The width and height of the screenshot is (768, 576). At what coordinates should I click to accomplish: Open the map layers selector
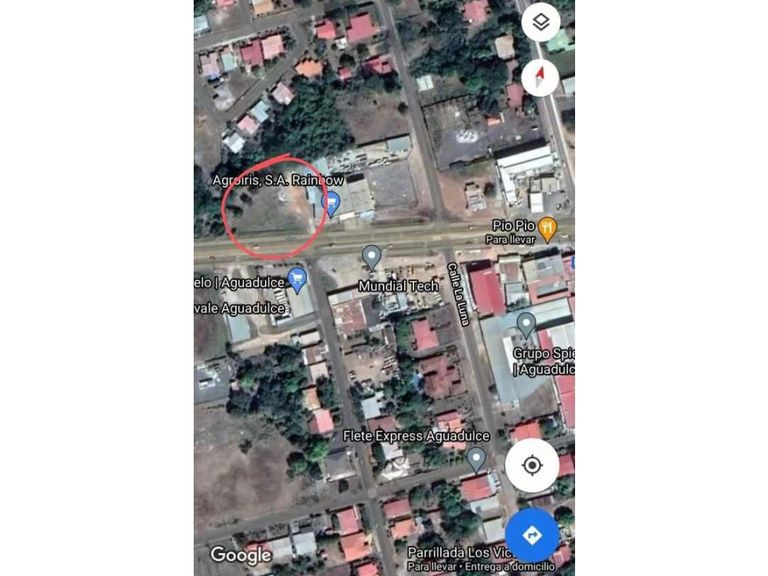click(x=541, y=23)
